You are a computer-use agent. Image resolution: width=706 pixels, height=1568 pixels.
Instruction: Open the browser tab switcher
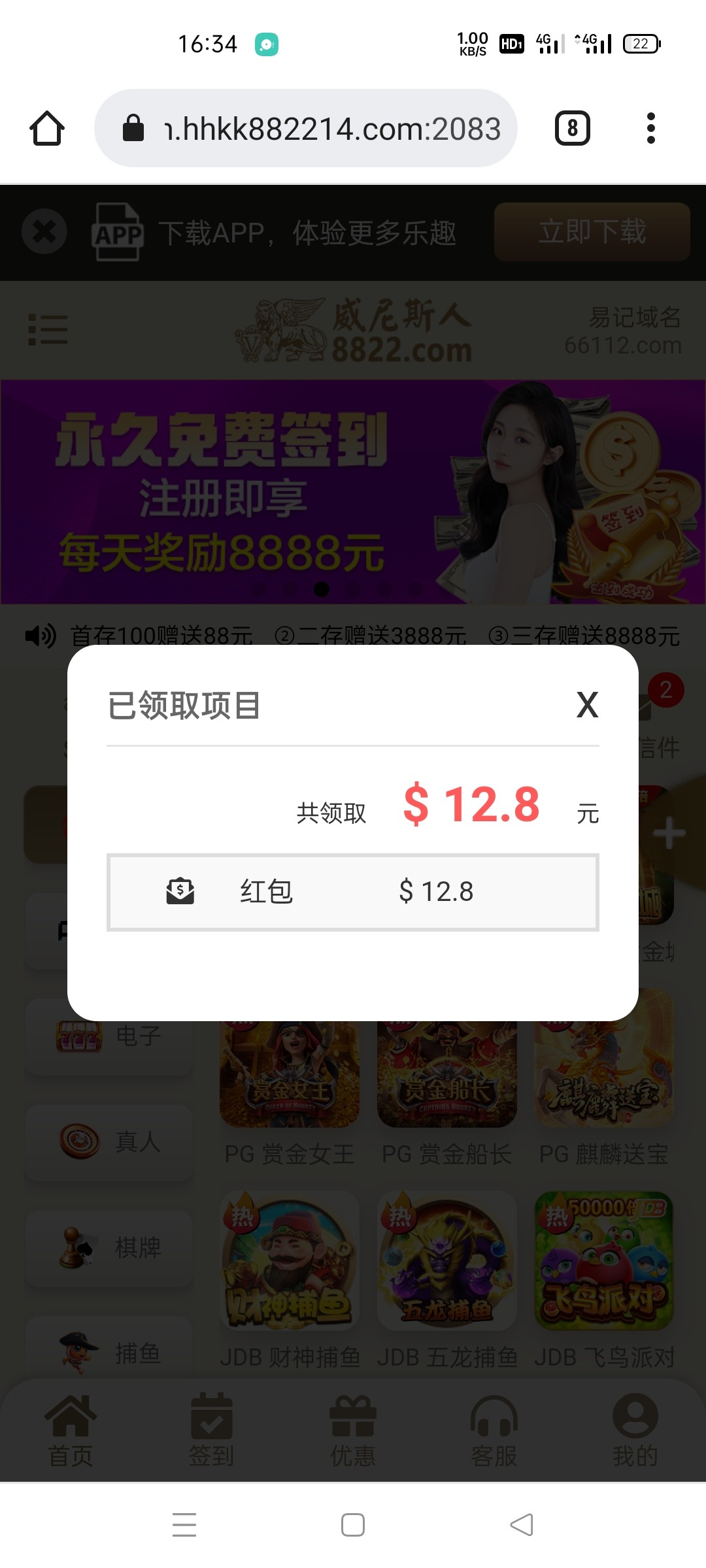572,128
